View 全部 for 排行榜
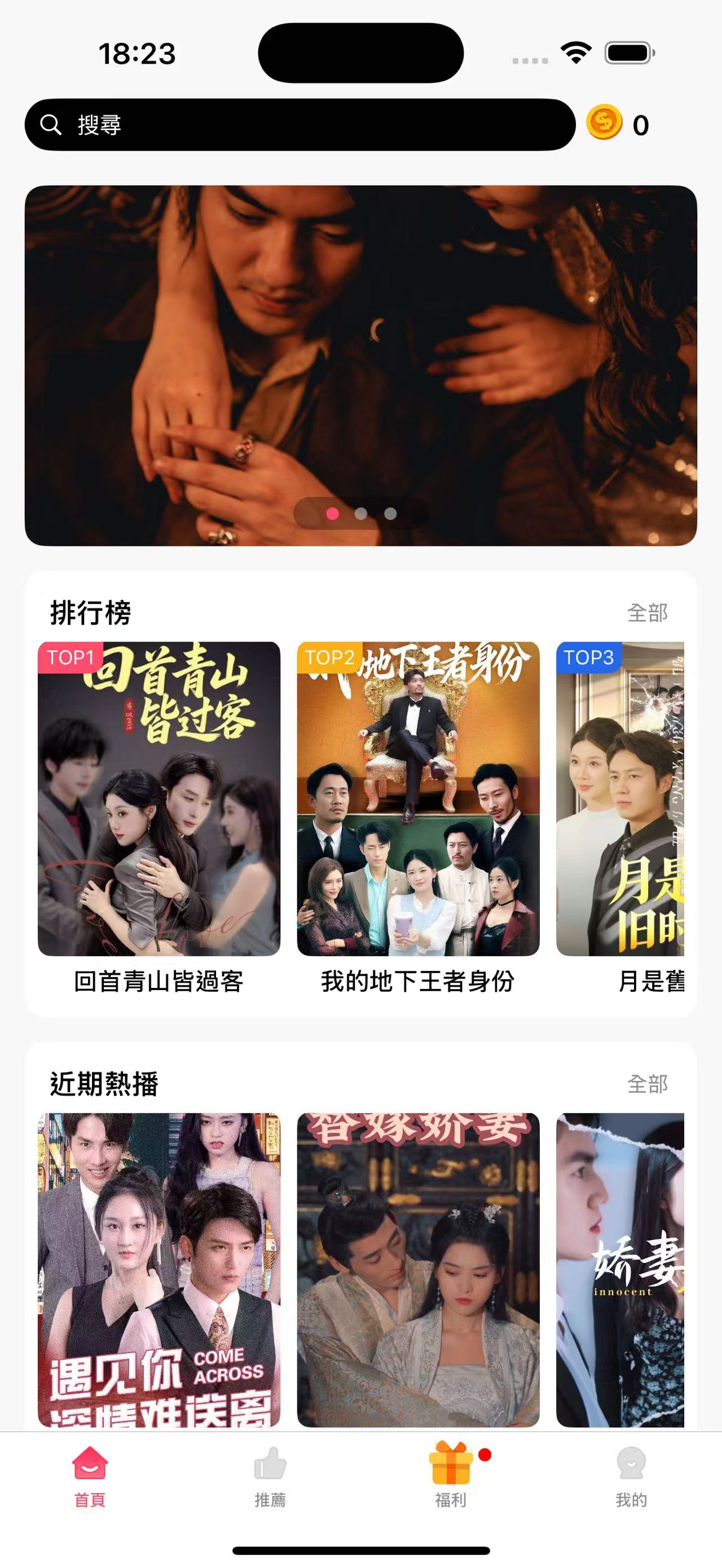Image resolution: width=722 pixels, height=1568 pixels. tap(647, 613)
